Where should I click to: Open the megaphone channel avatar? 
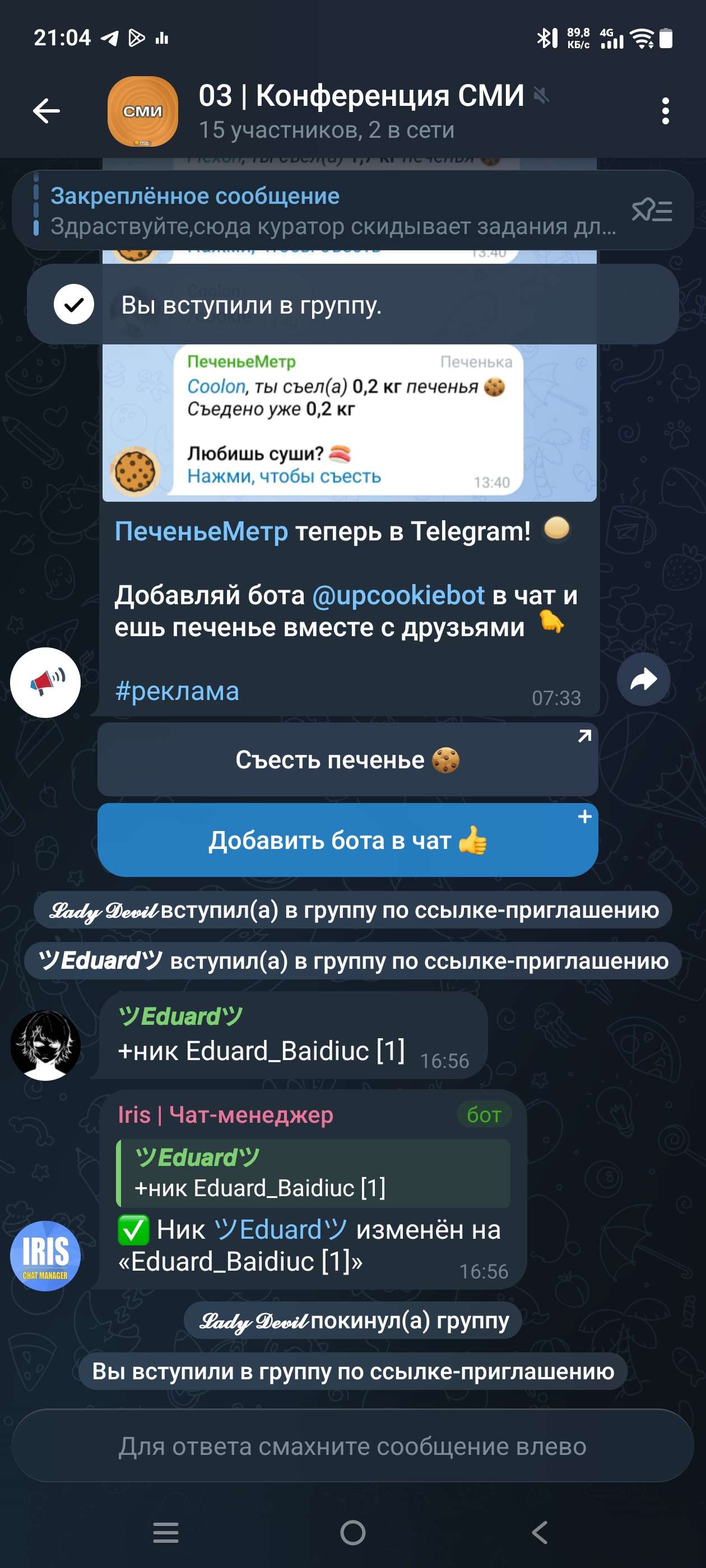(x=46, y=682)
